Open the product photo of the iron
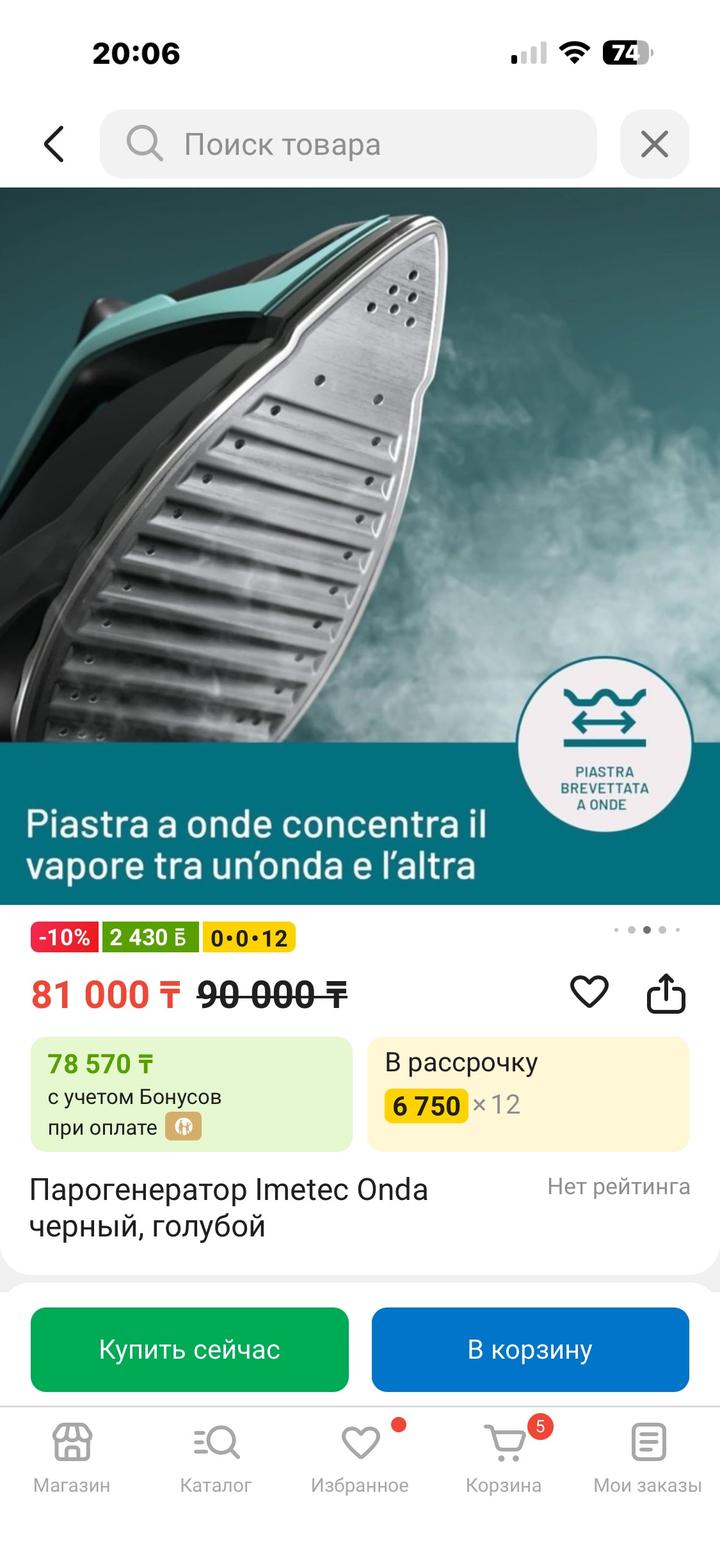Image resolution: width=720 pixels, height=1559 pixels. (x=360, y=545)
